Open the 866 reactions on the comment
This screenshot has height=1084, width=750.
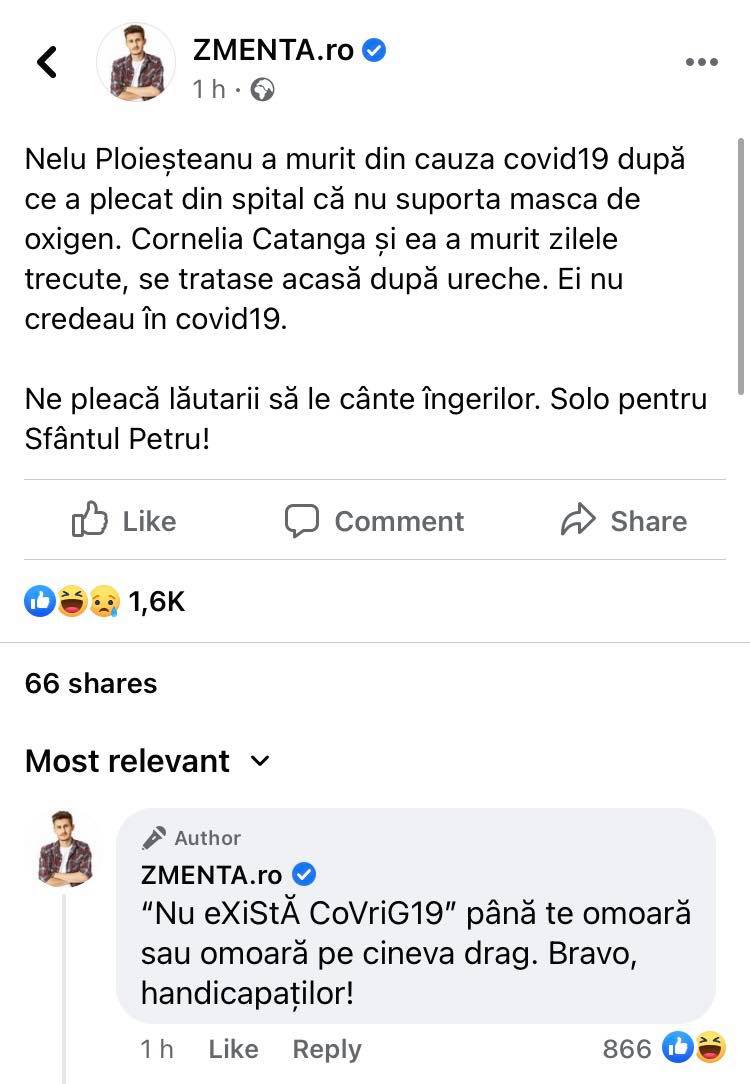point(662,1048)
